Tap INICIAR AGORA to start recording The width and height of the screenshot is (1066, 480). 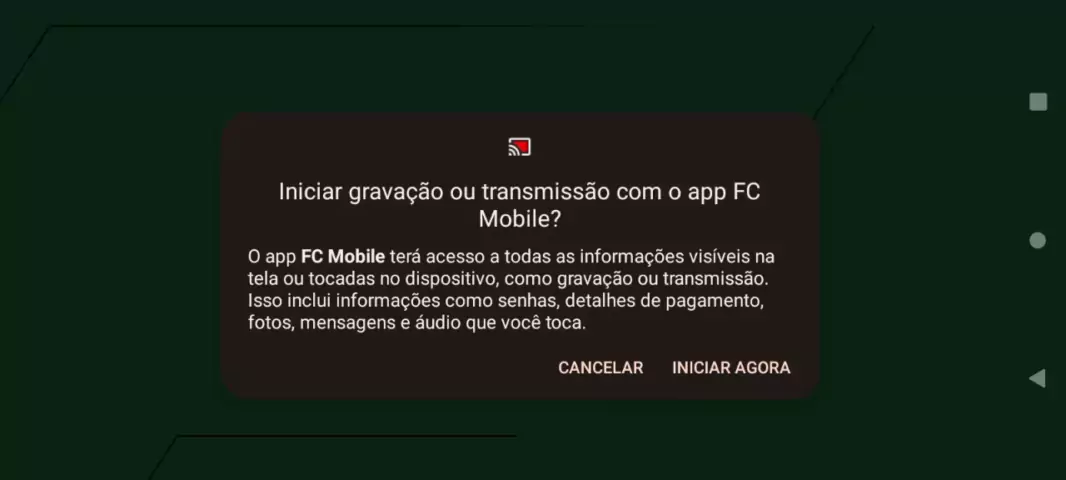731,367
